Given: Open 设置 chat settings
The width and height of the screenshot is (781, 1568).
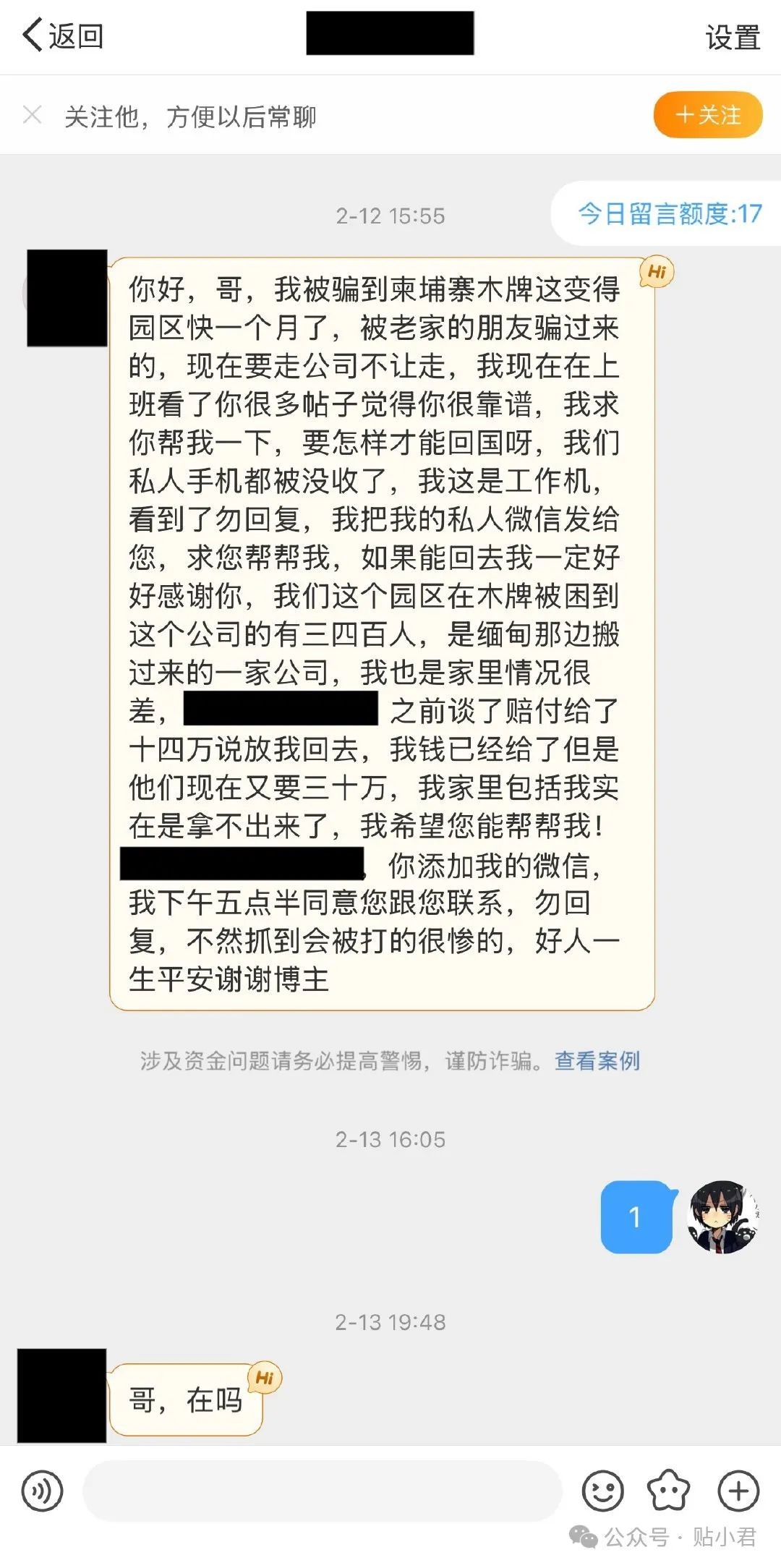Looking at the screenshot, I should point(732,37).
